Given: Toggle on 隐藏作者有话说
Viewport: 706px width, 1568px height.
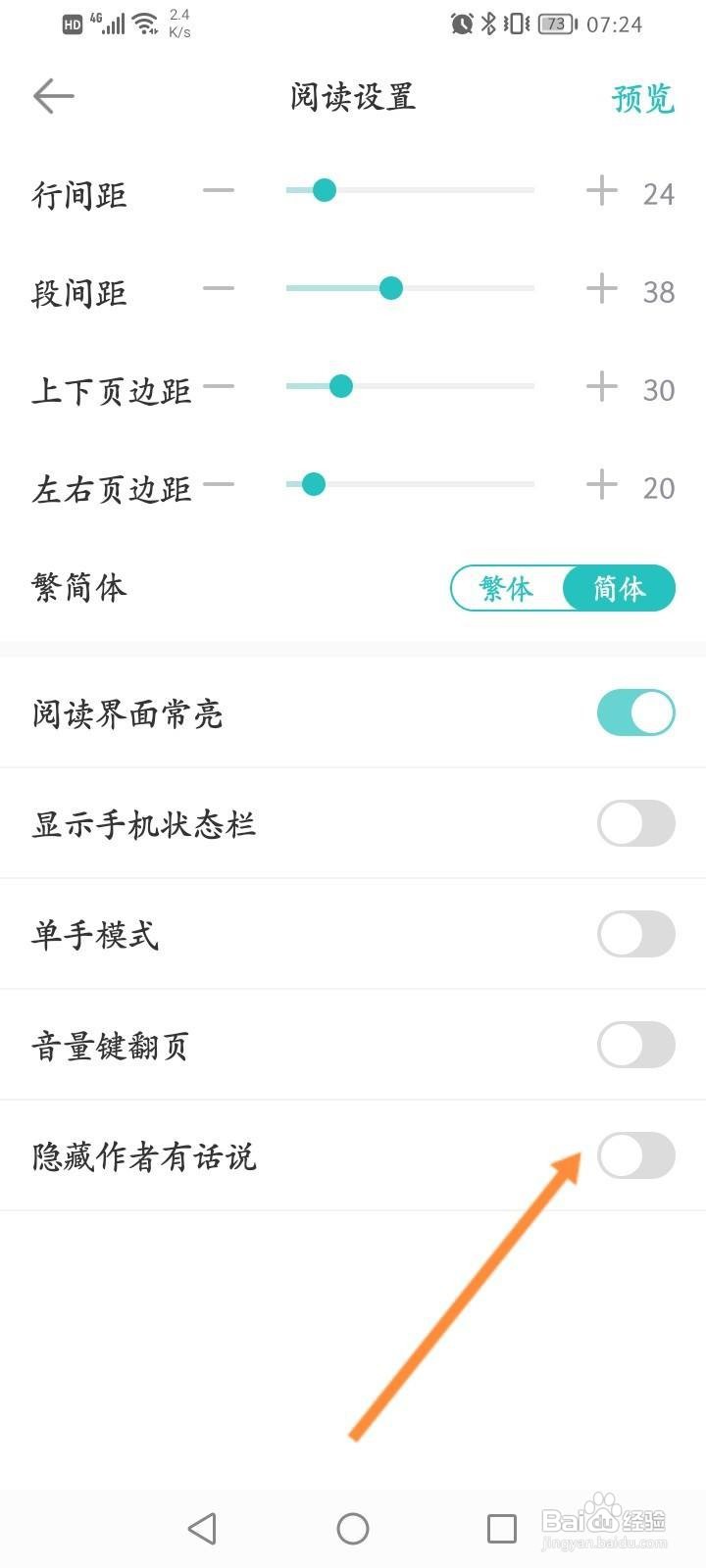Looking at the screenshot, I should pyautogui.click(x=636, y=1155).
